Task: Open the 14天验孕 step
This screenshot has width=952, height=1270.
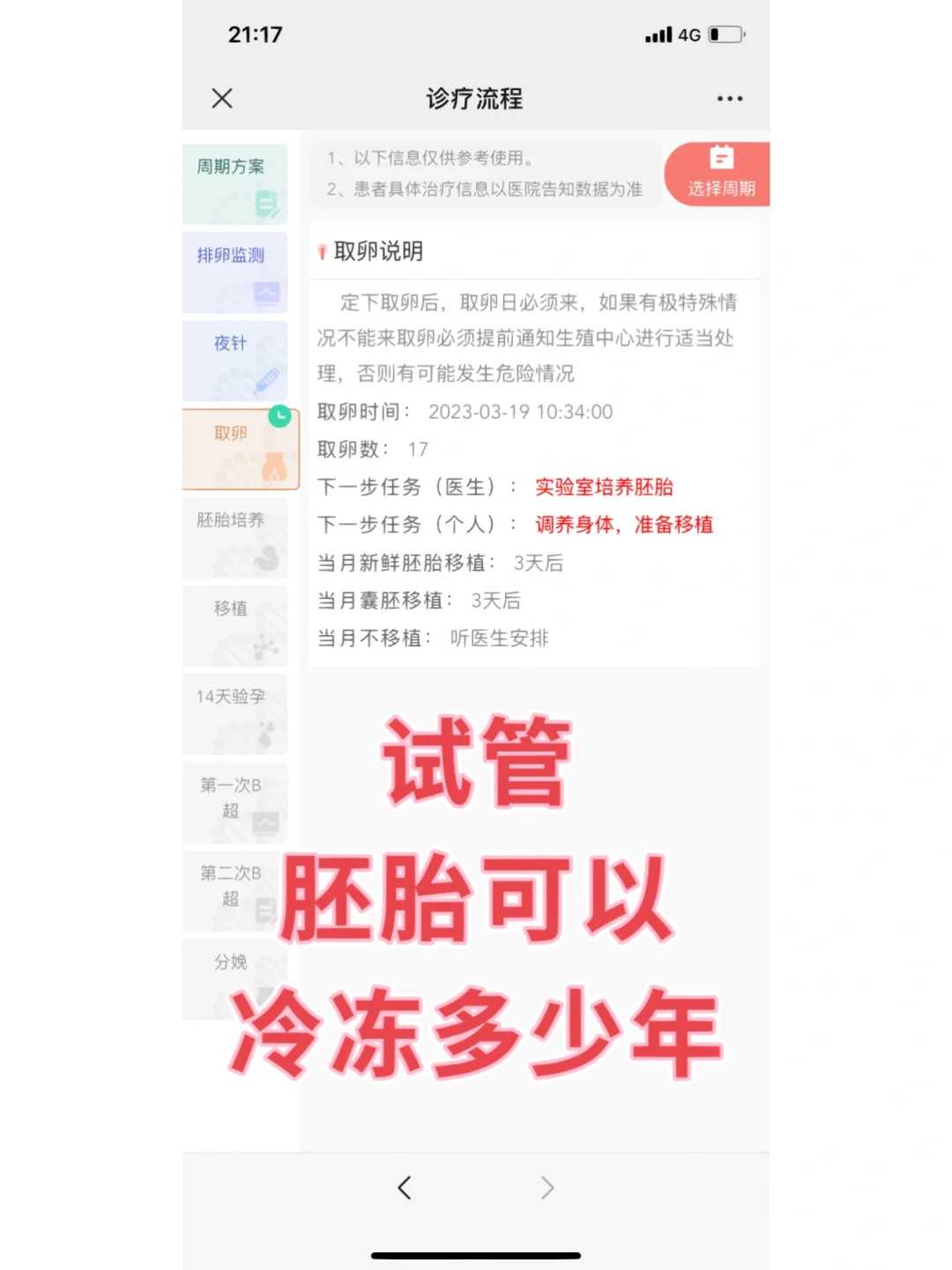Action: (x=234, y=713)
